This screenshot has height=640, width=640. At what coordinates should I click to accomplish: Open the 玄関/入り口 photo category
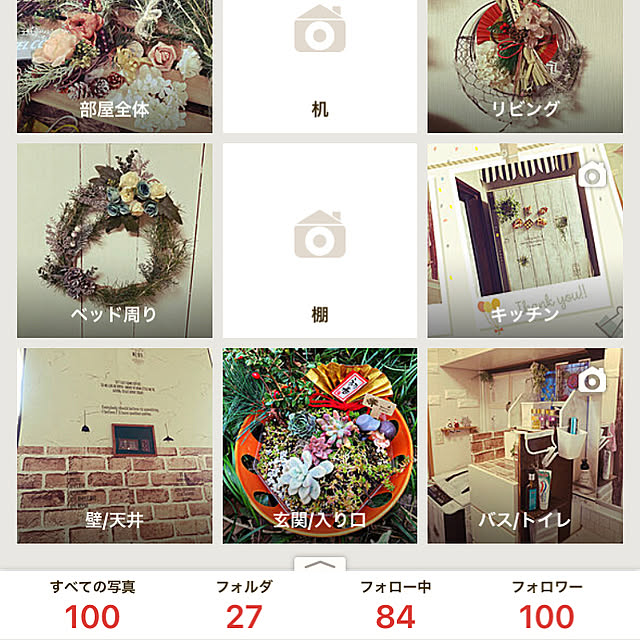click(x=319, y=445)
